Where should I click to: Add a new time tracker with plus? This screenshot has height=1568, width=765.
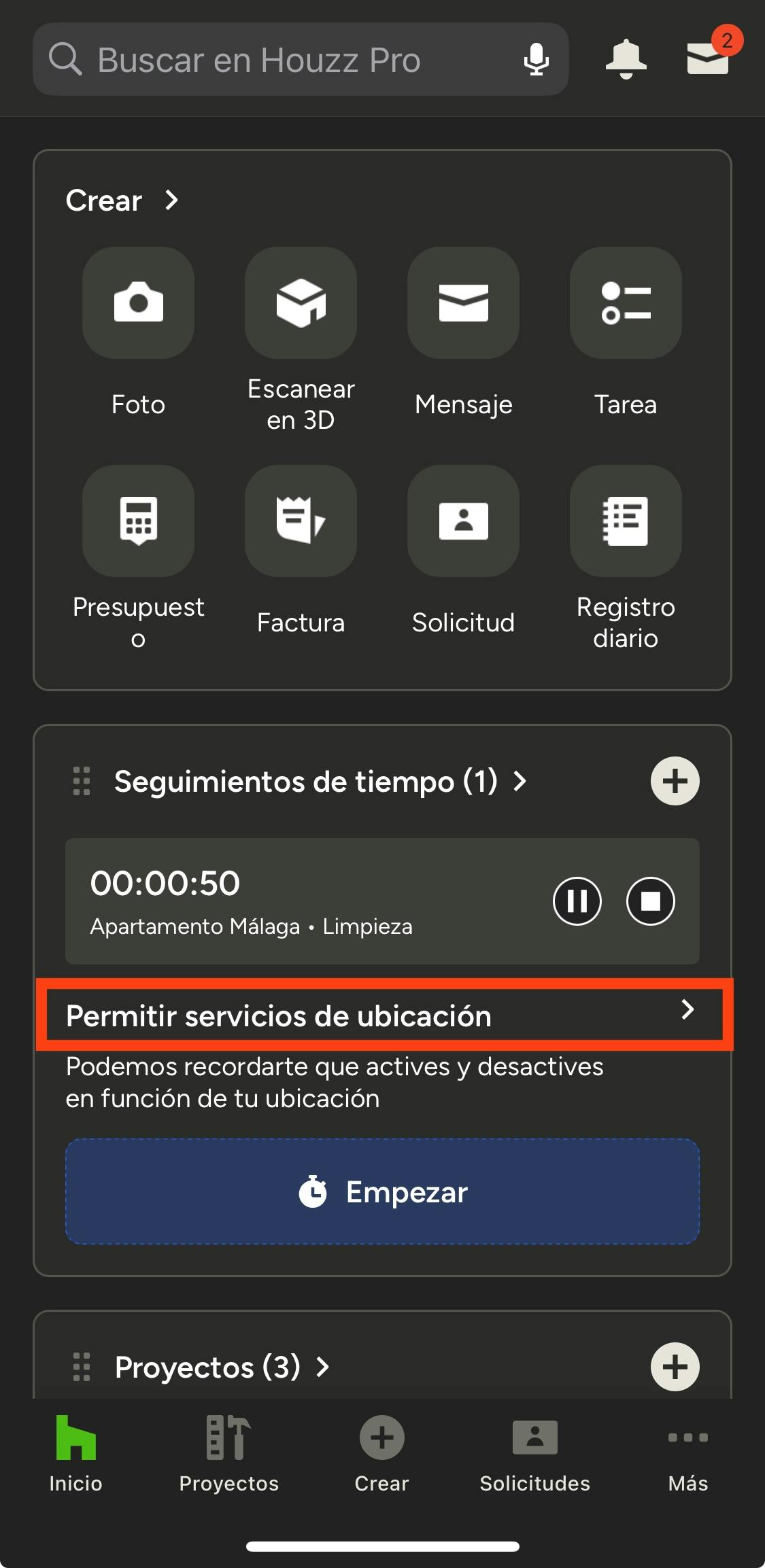tap(675, 781)
